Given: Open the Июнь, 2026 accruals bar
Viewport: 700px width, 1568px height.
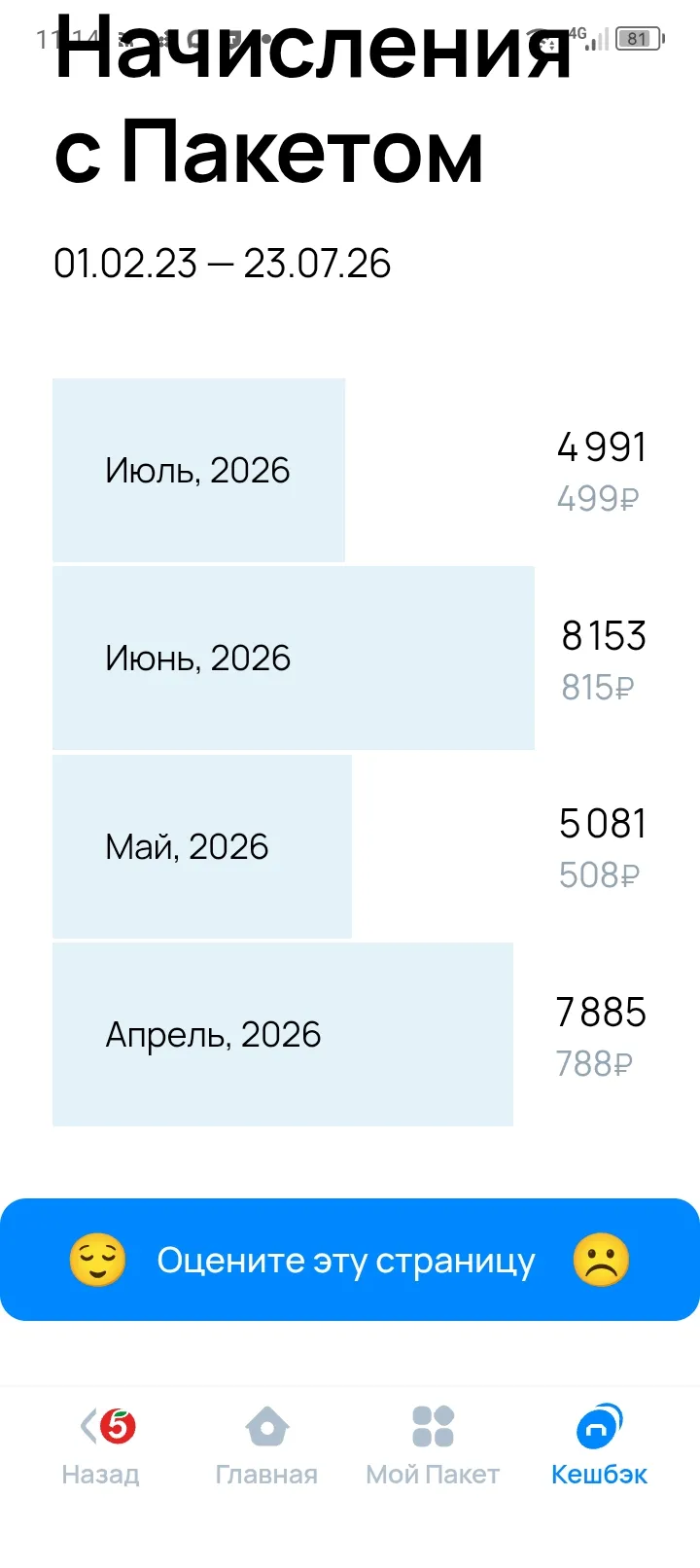Looking at the screenshot, I should (x=294, y=658).
